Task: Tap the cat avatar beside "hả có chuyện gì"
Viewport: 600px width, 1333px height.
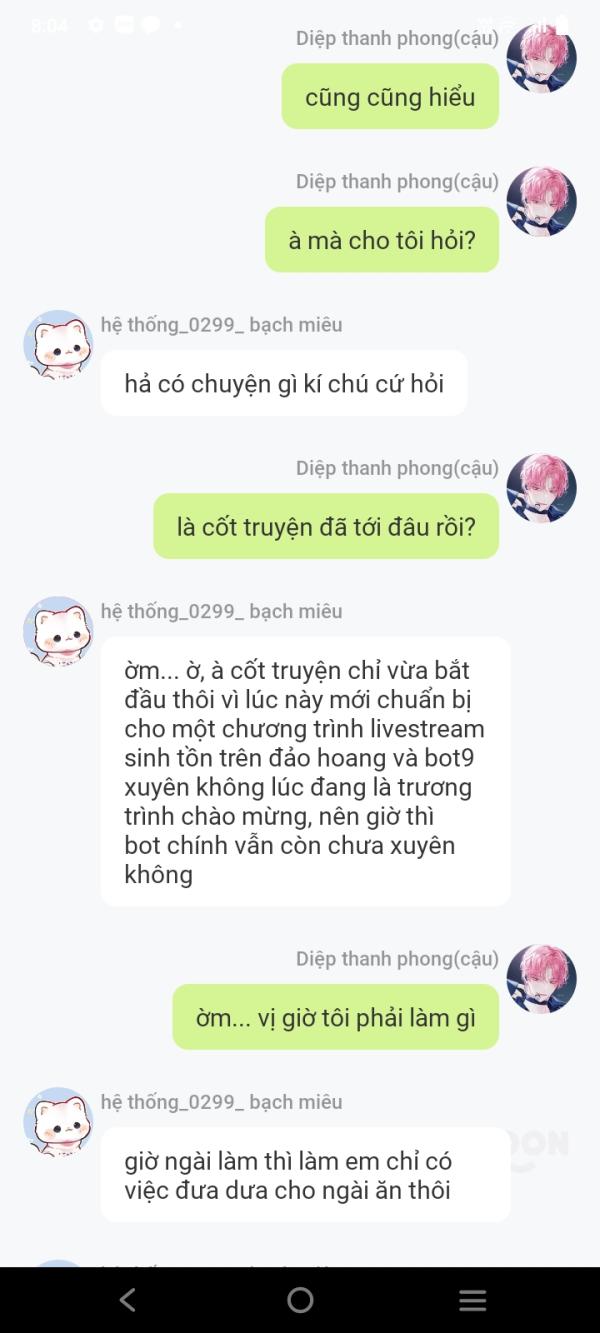Action: pyautogui.click(x=58, y=345)
